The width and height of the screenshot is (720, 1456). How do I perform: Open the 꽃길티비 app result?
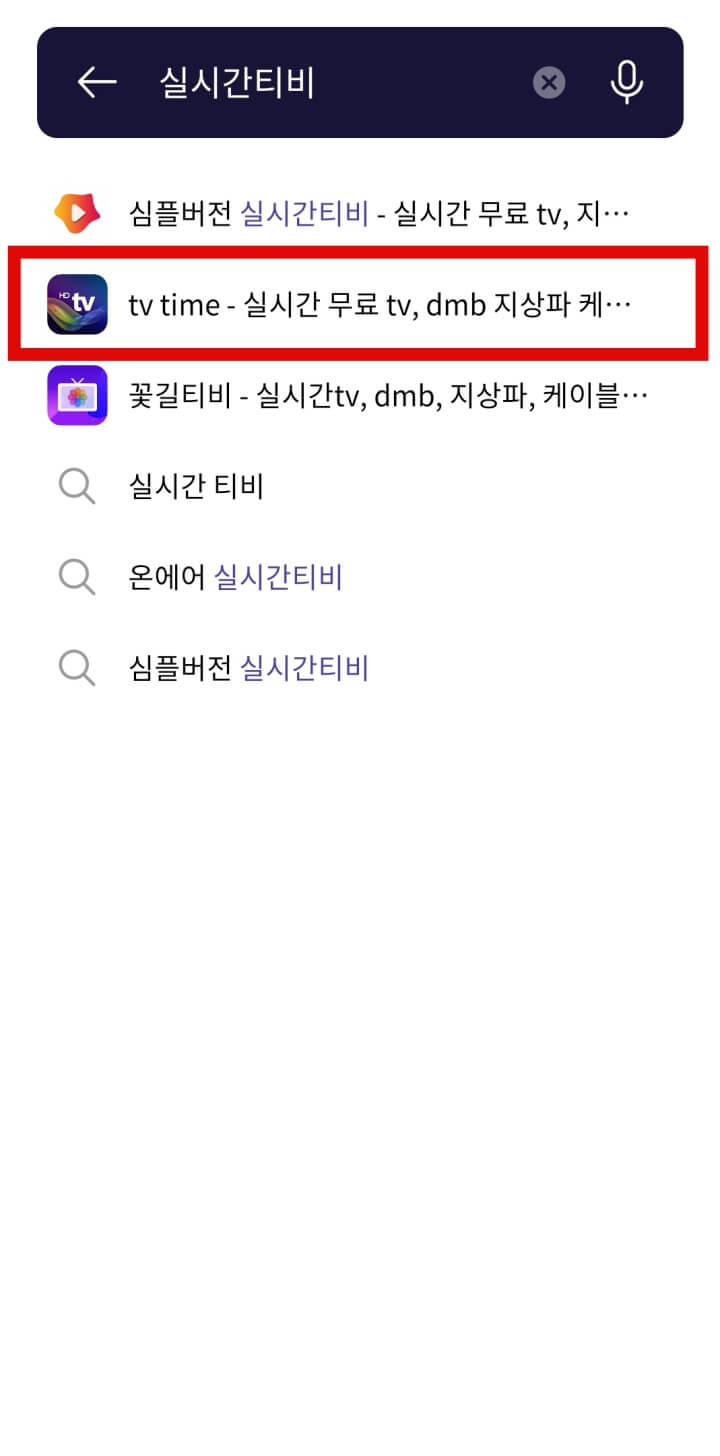(360, 395)
